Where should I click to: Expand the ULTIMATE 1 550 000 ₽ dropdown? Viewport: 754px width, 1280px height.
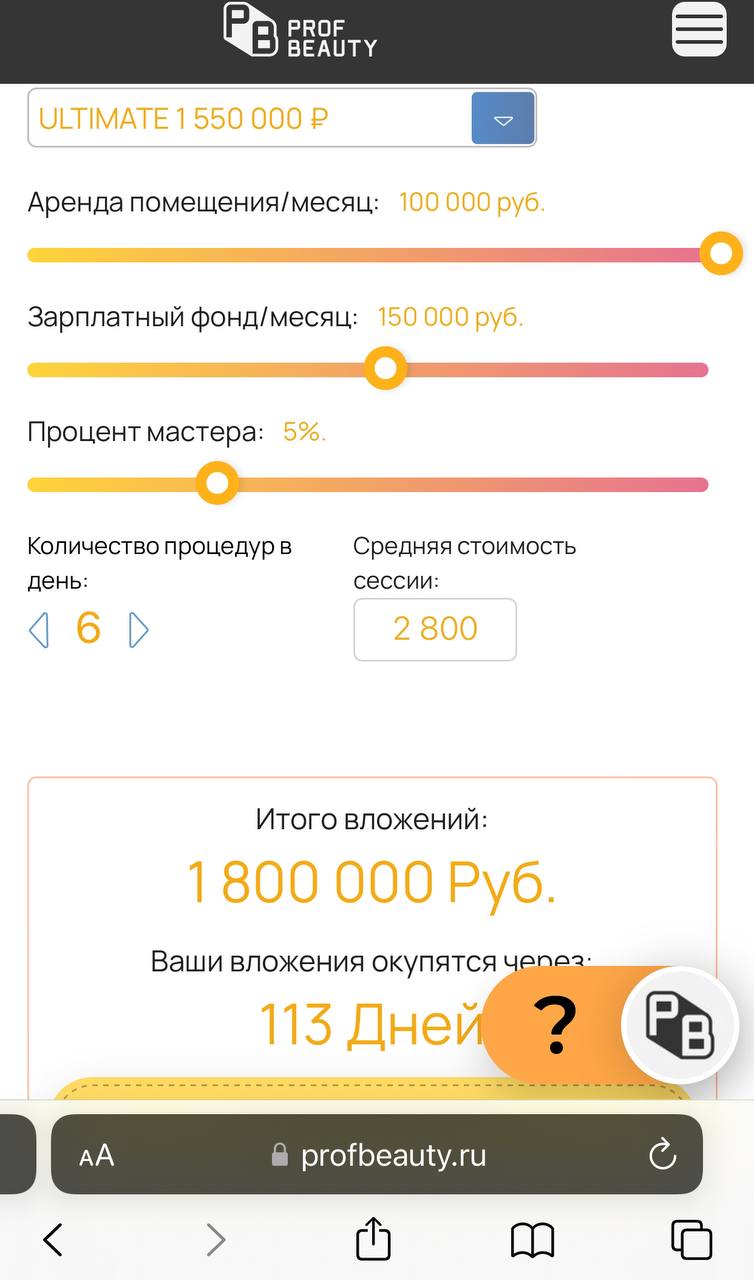pos(503,119)
